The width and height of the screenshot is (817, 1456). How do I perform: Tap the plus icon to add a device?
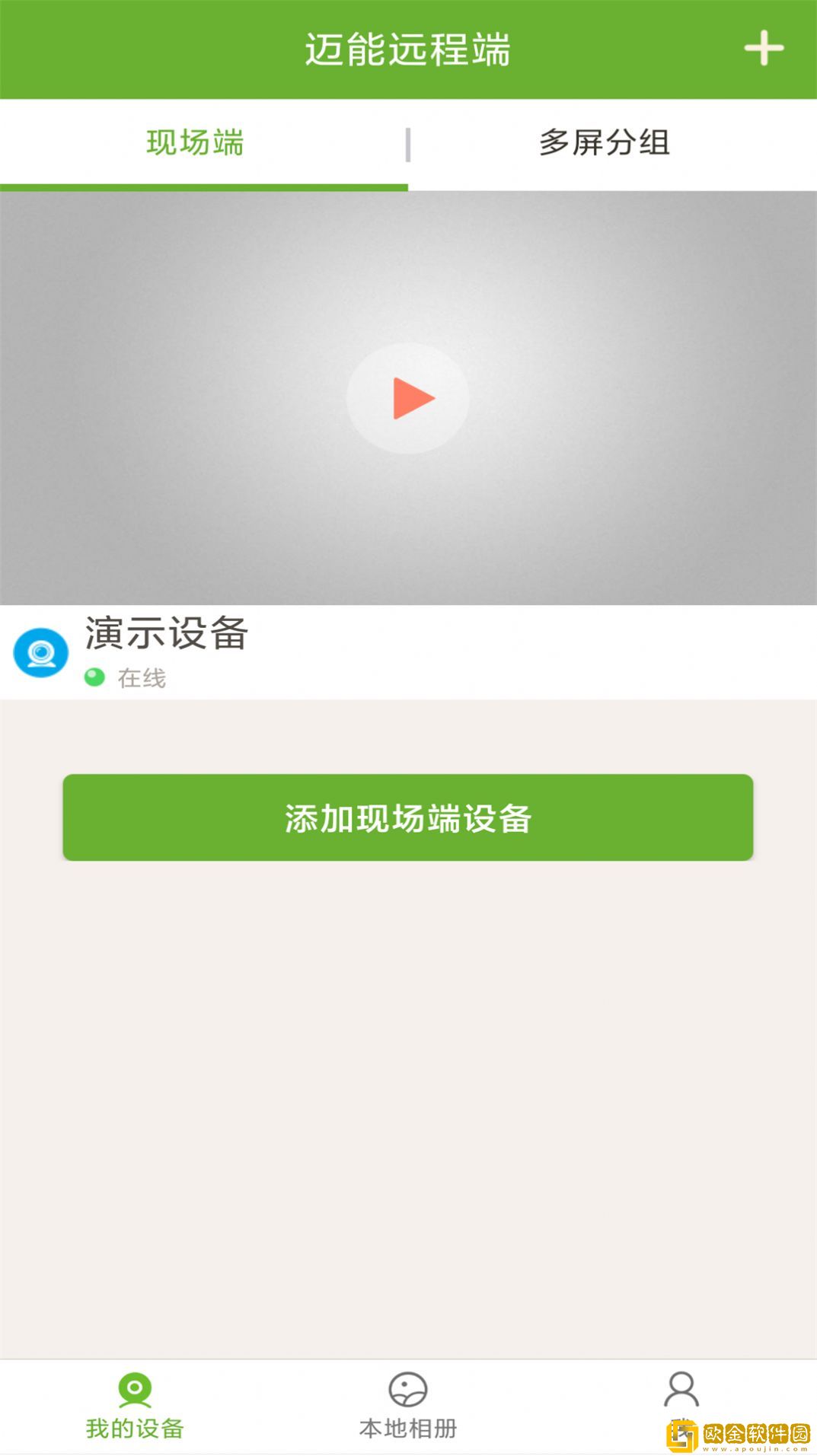coord(764,49)
